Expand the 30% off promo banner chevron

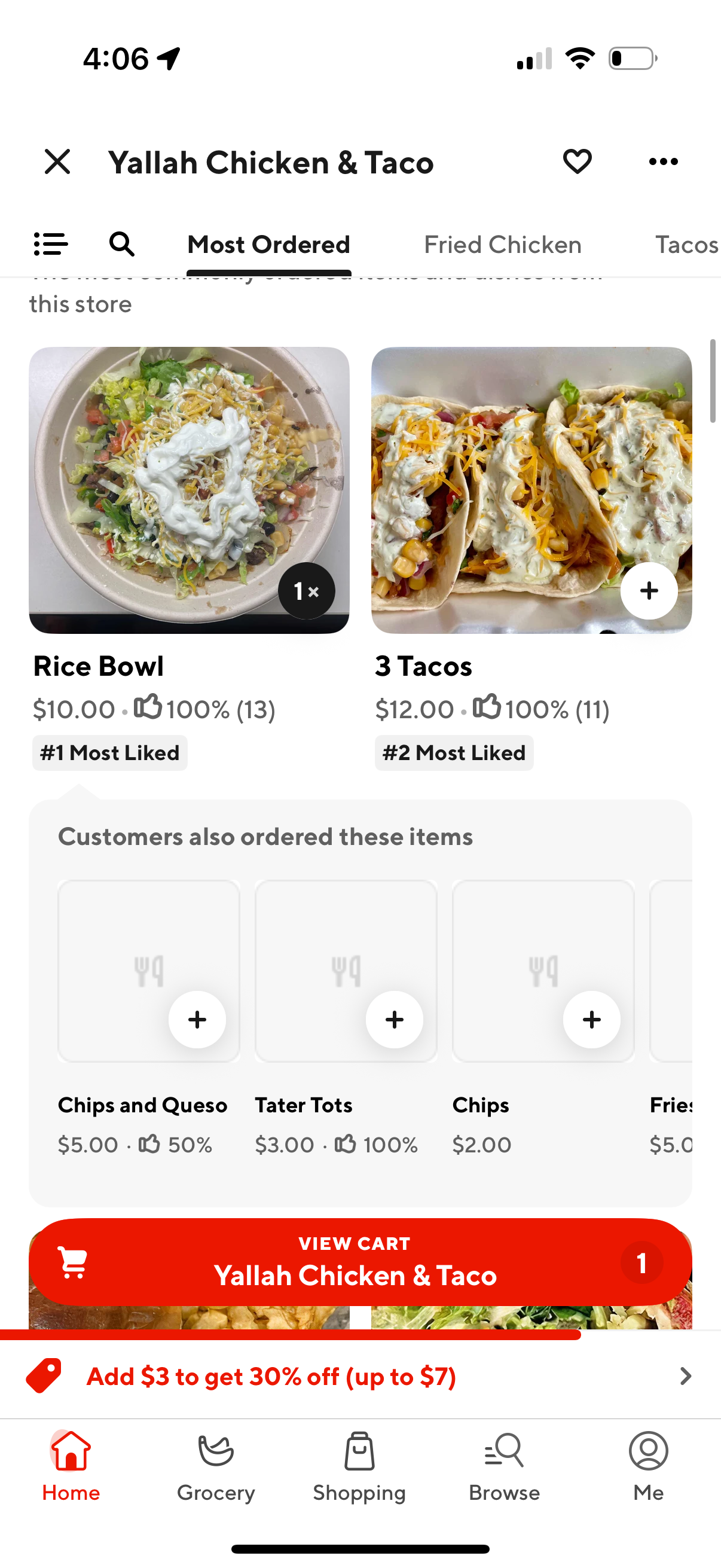point(686,1376)
